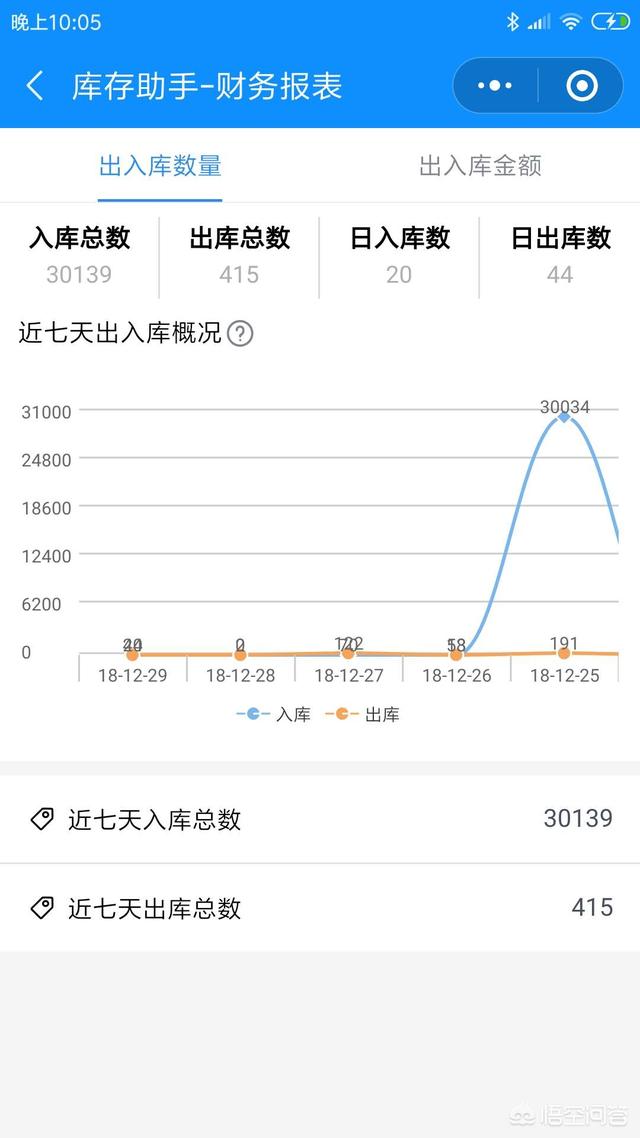The image size is (640, 1138).
Task: Go back from the 库存助手-财务报表 page
Action: (x=35, y=86)
